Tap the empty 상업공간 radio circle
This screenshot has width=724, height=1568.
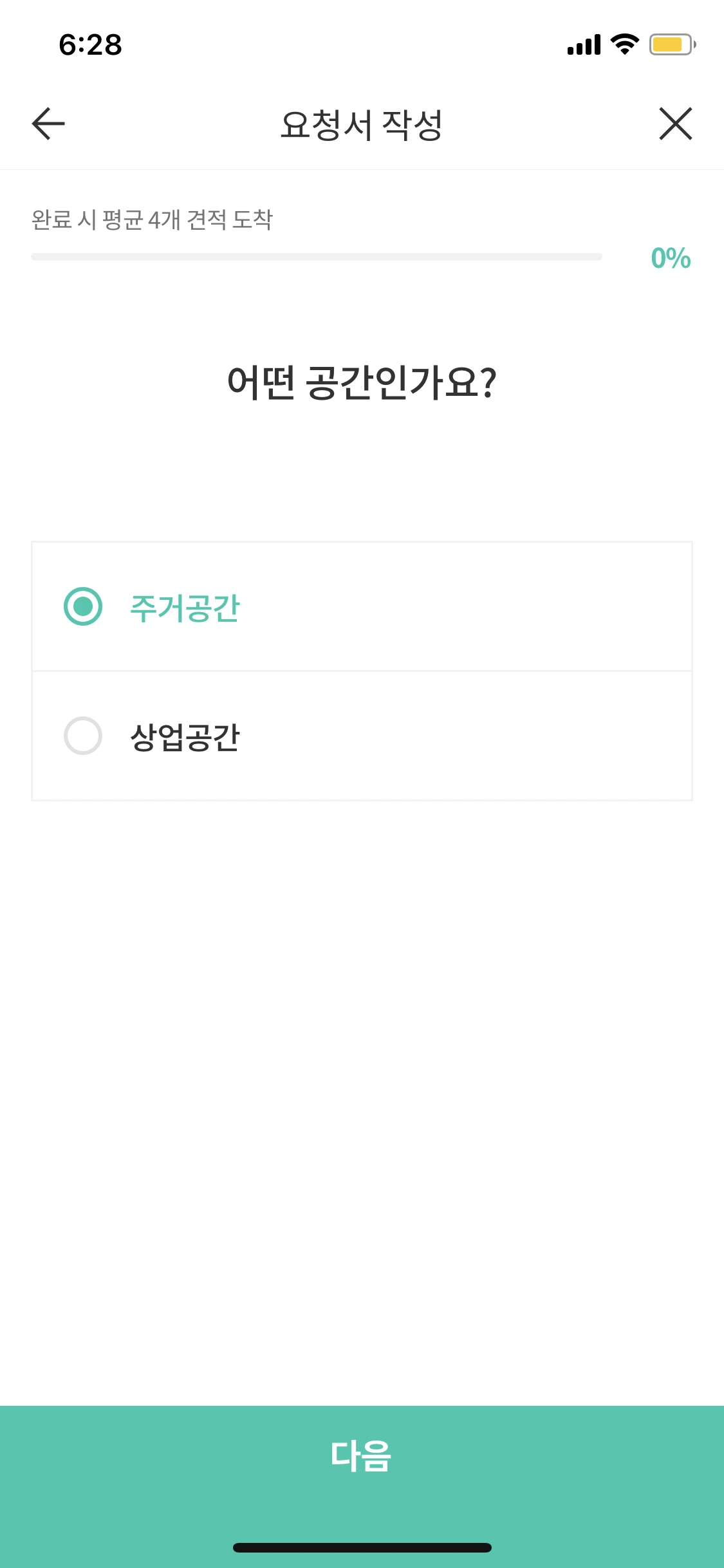(x=82, y=736)
